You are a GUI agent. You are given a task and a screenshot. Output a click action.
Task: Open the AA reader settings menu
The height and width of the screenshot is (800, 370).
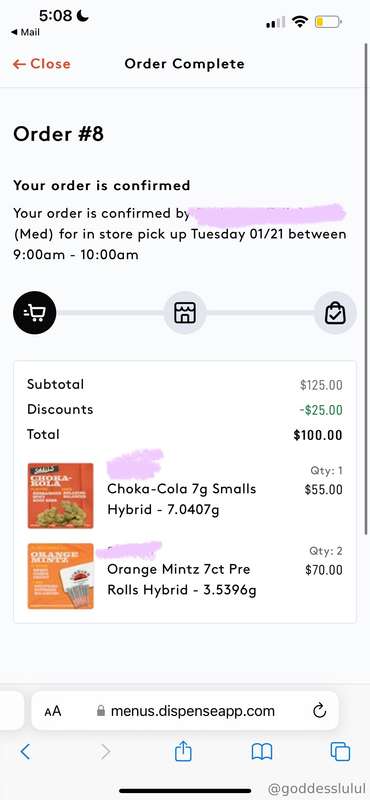[53, 711]
